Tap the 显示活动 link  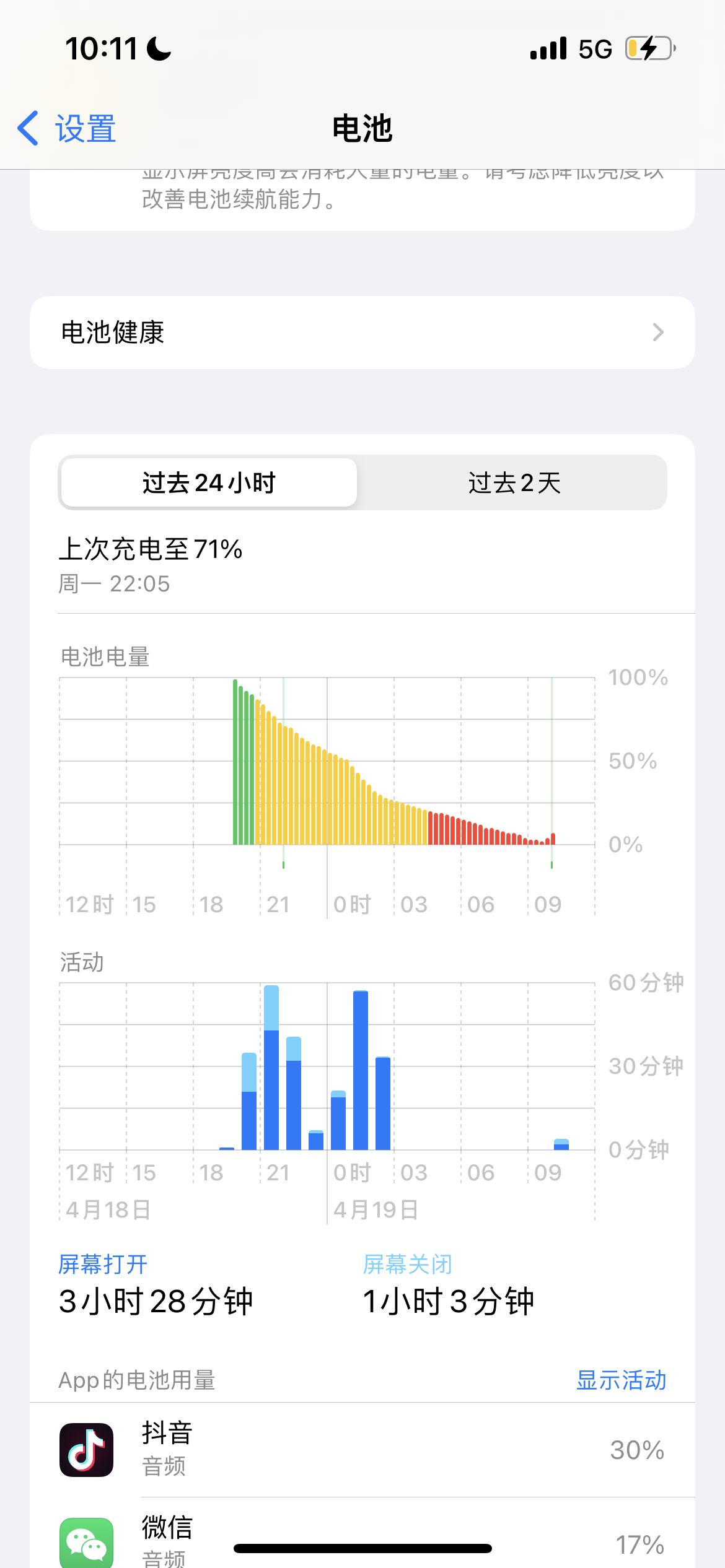point(621,1380)
